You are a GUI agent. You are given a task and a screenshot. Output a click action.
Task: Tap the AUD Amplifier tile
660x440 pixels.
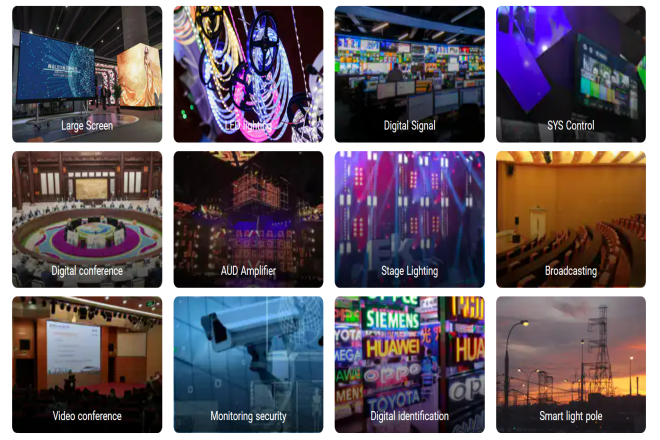(248, 220)
